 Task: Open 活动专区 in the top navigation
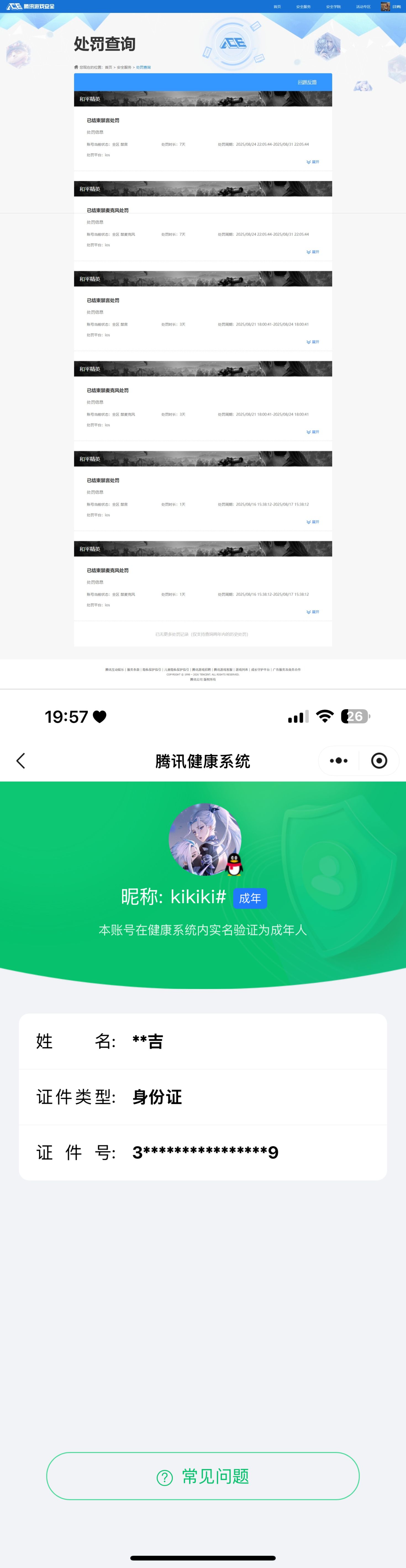click(363, 7)
